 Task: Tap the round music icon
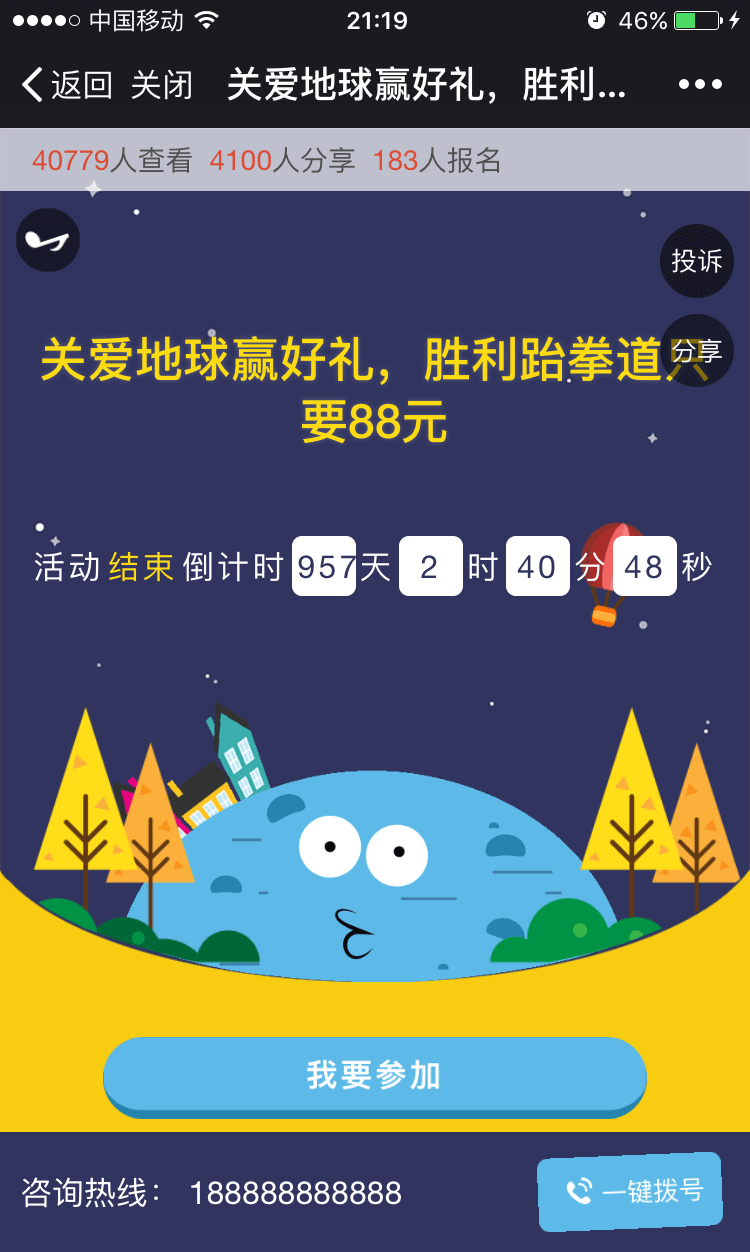(48, 240)
